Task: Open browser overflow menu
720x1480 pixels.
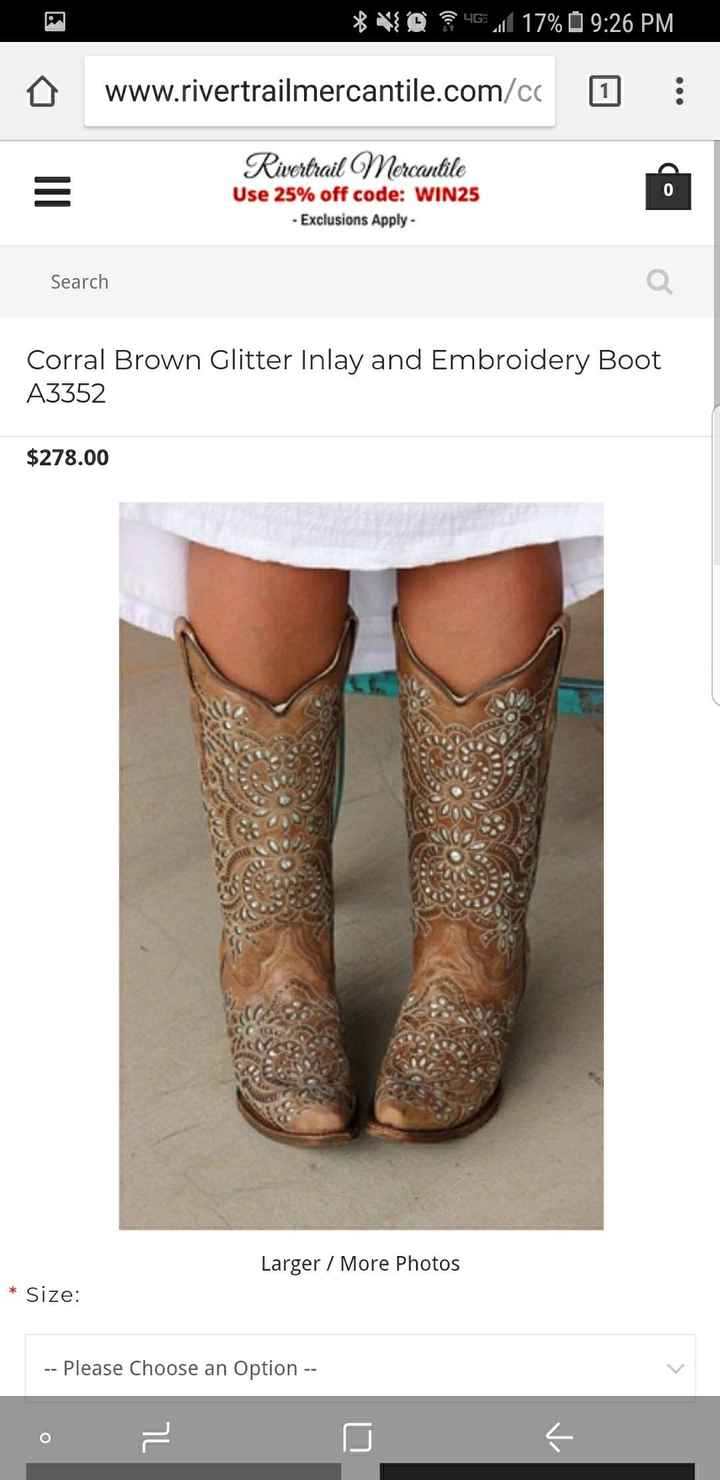Action: (679, 90)
